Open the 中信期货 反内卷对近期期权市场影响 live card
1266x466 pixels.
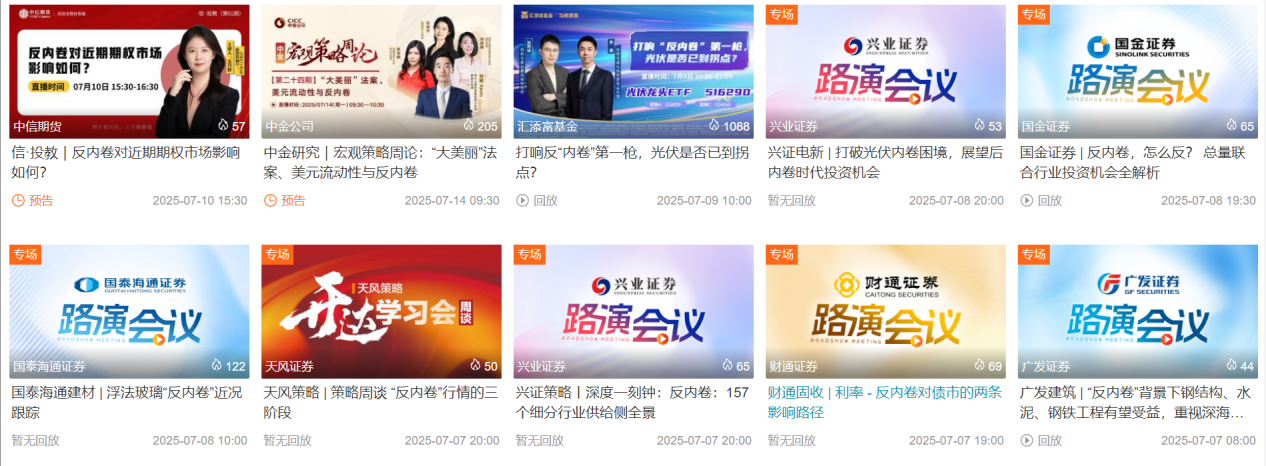point(129,71)
